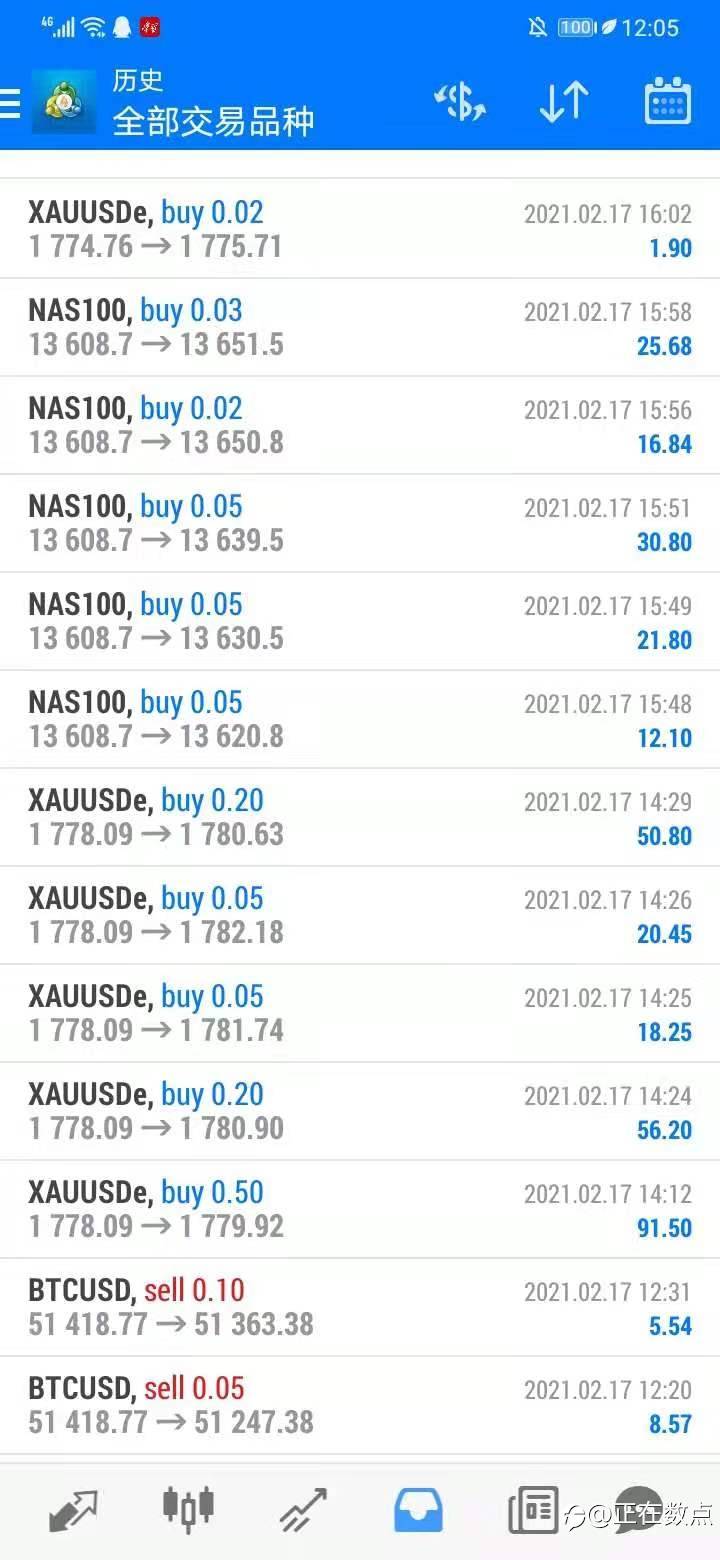720x1560 pixels.
Task: Open the hamburger menu drawer
Action: 10,102
